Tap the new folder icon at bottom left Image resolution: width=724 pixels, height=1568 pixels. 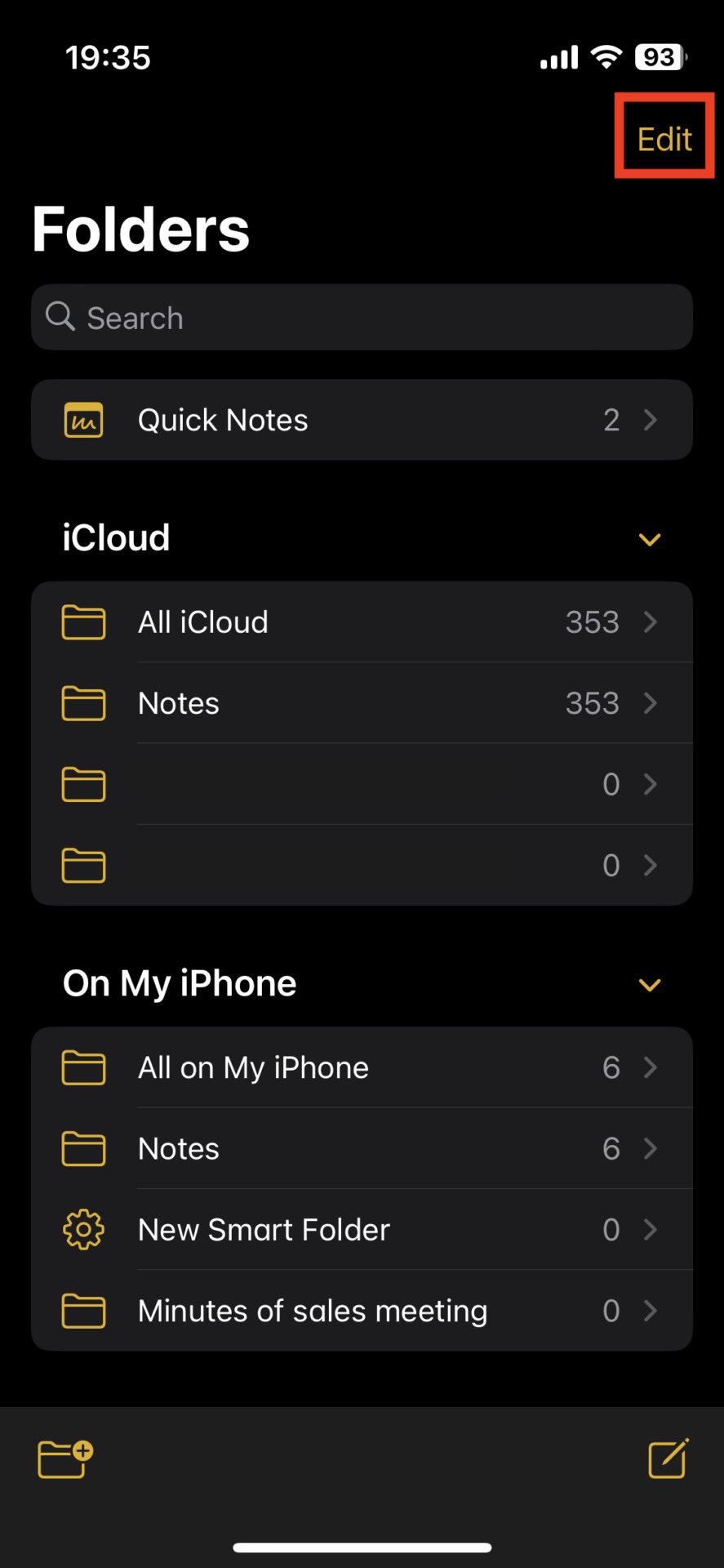click(64, 1460)
